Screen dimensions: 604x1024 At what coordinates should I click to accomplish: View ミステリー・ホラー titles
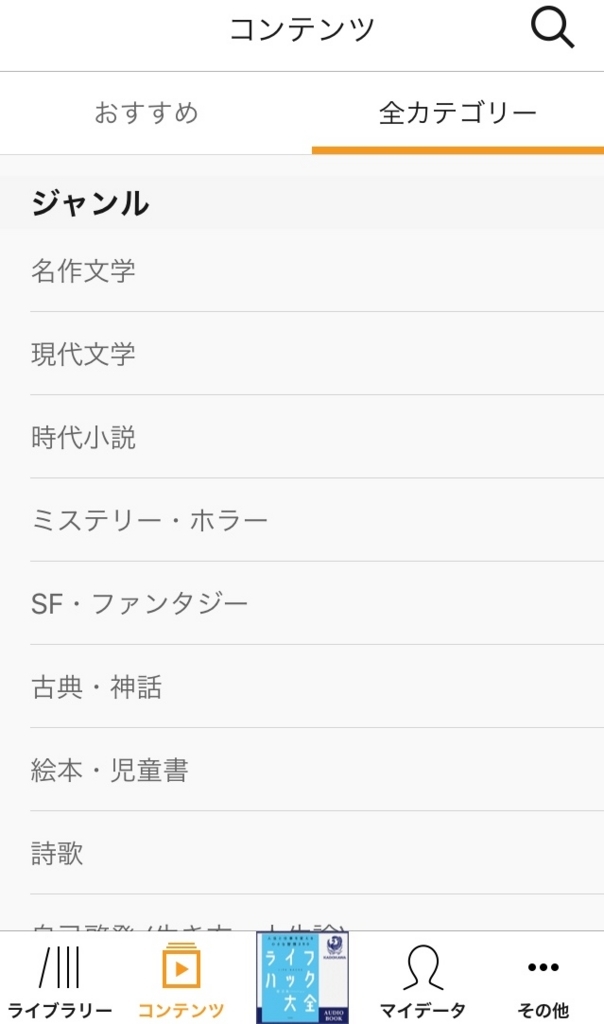(150, 520)
